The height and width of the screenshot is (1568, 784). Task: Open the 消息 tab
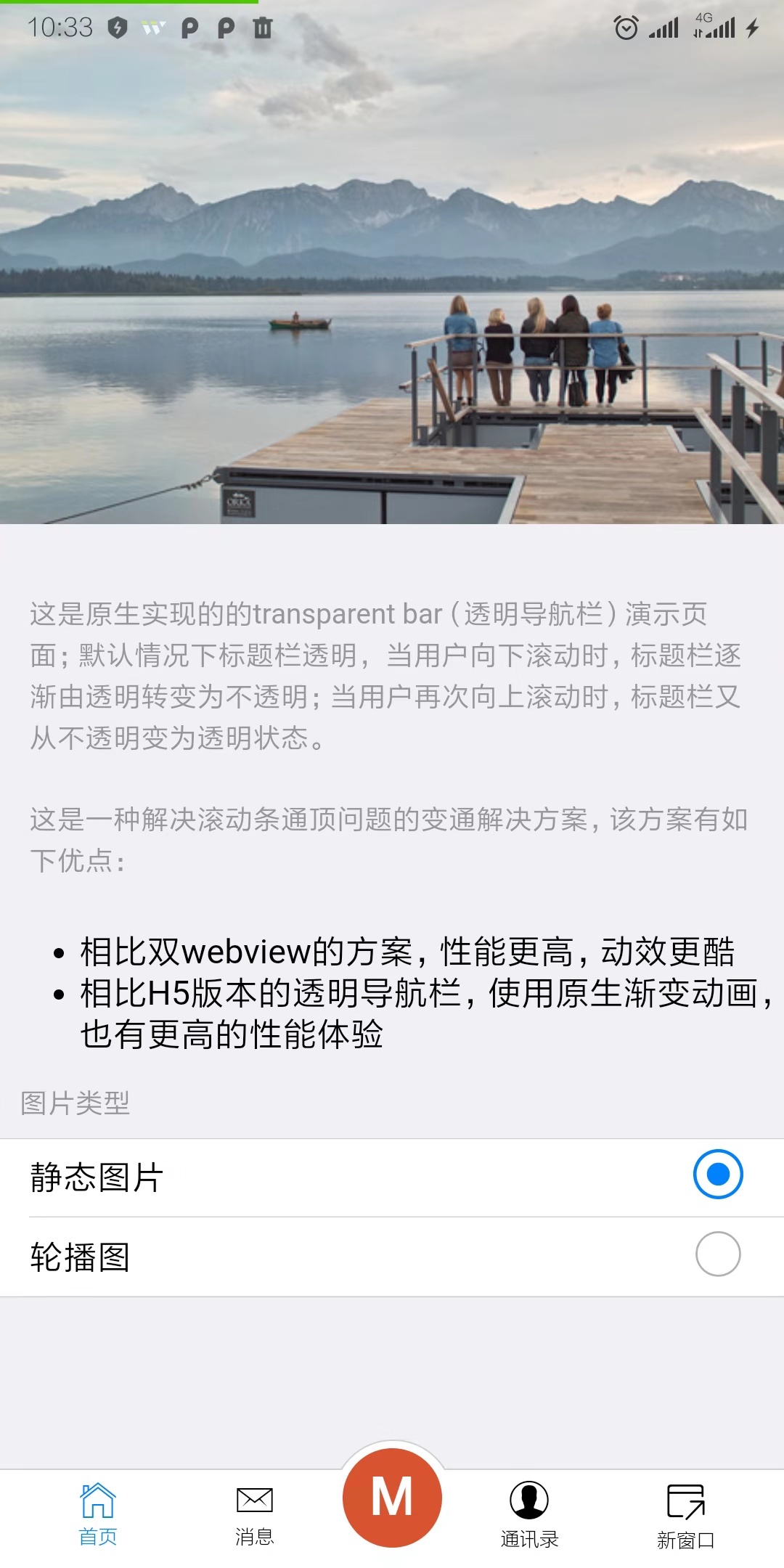(x=254, y=1514)
